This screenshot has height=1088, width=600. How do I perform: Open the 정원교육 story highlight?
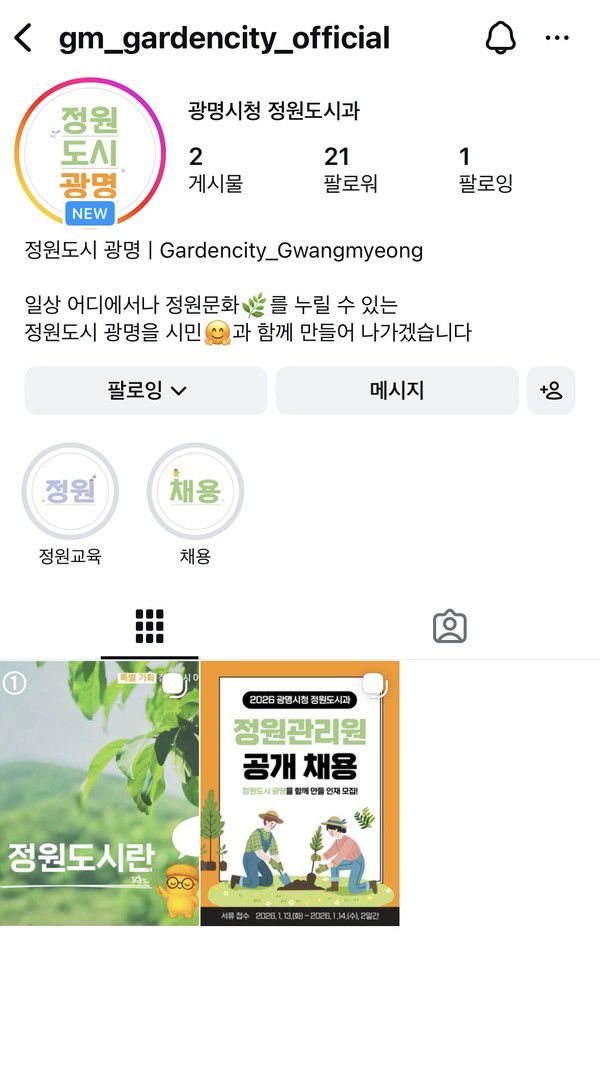(70, 492)
